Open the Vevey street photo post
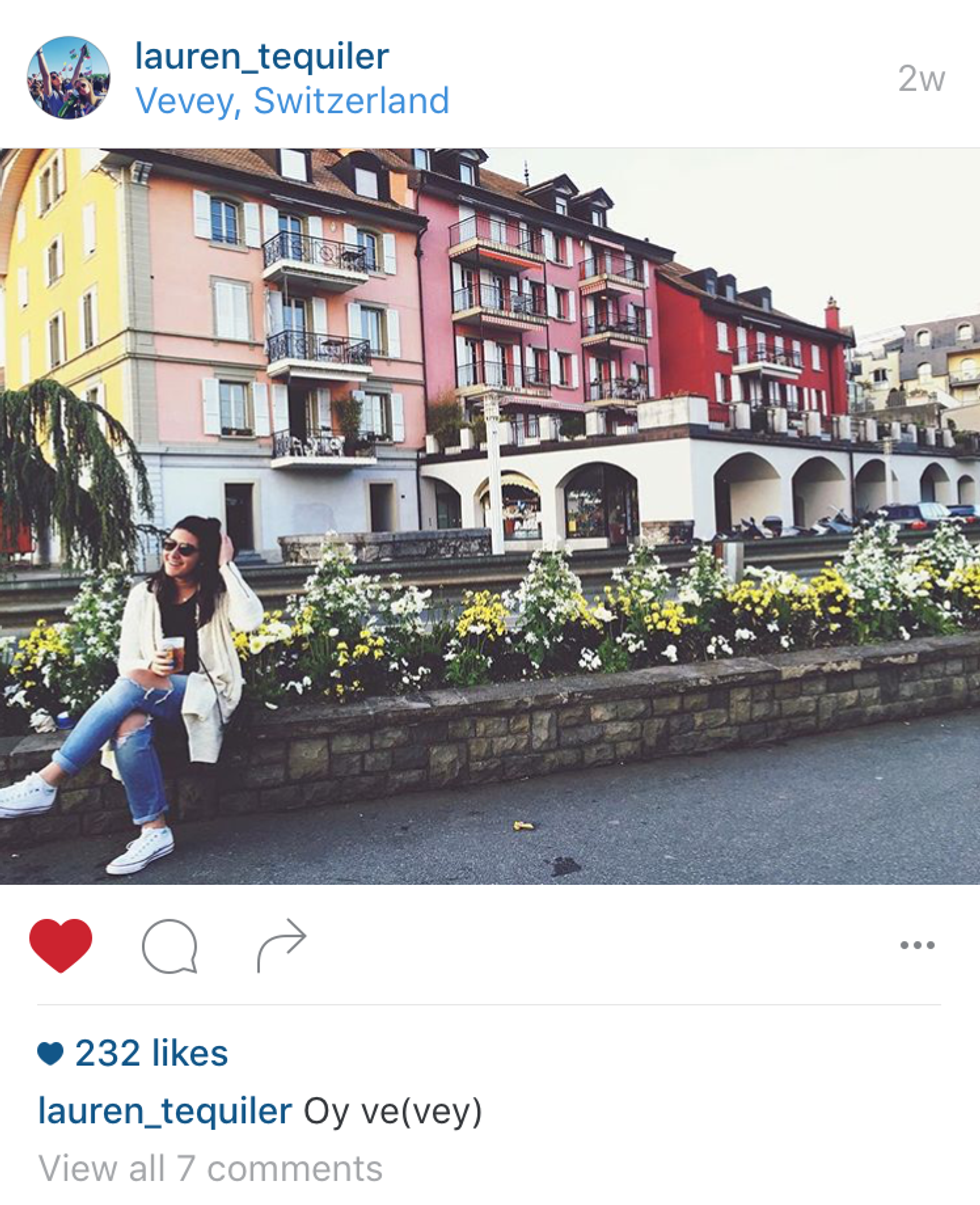The image size is (980, 1205). [490, 516]
